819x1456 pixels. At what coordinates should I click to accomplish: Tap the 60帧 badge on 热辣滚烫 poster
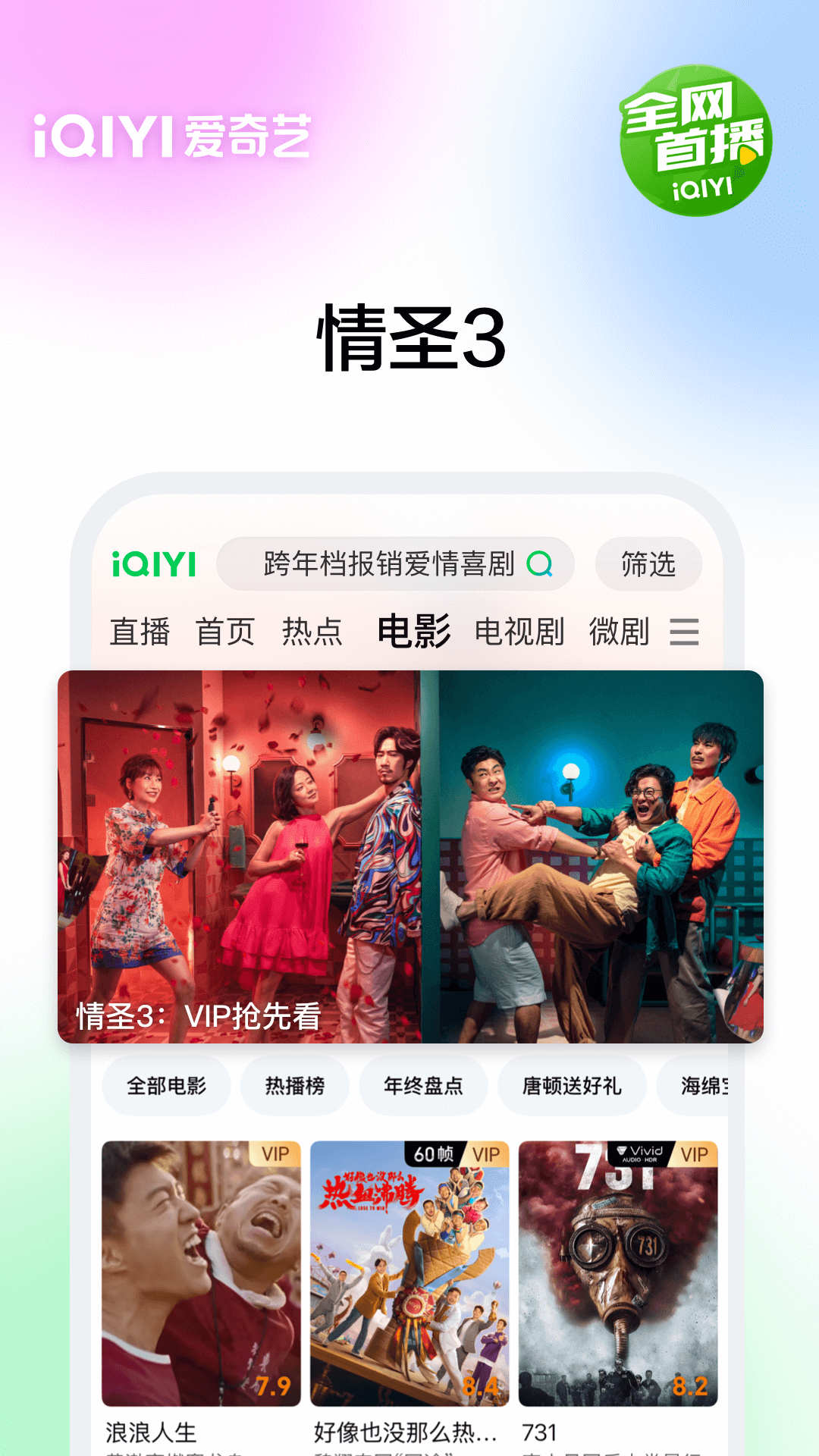[x=433, y=1153]
